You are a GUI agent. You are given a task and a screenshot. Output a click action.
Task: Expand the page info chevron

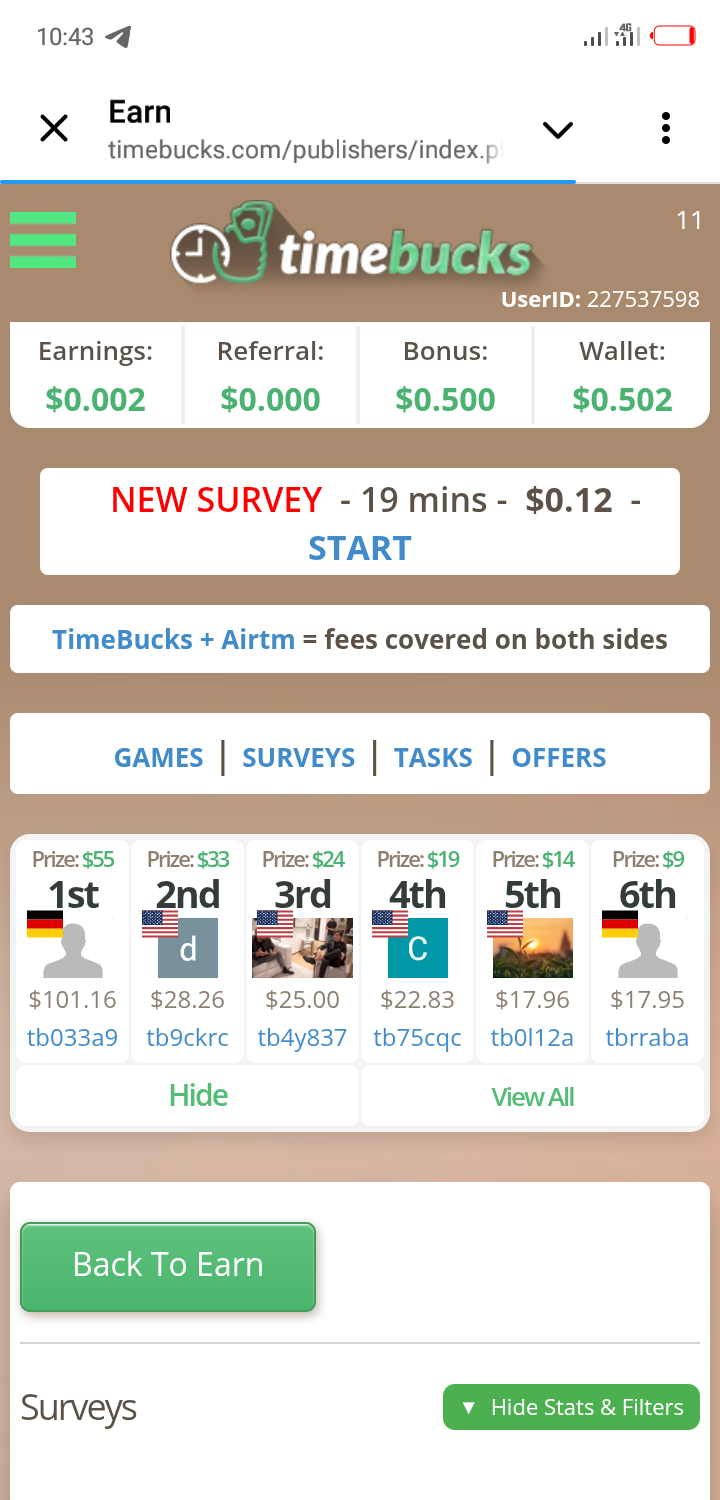click(557, 129)
